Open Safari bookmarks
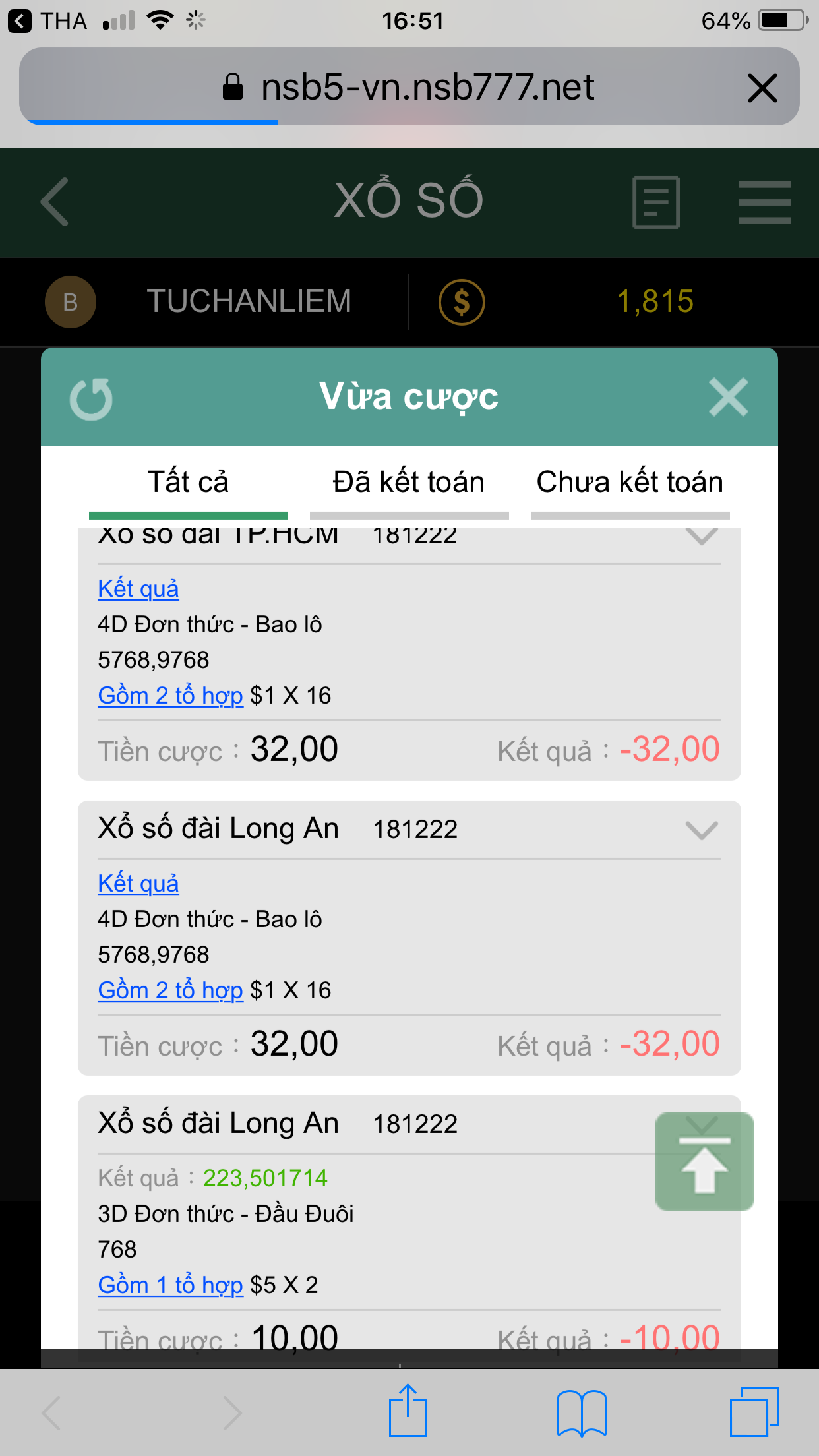This screenshot has height=1456, width=819. pos(581,1412)
